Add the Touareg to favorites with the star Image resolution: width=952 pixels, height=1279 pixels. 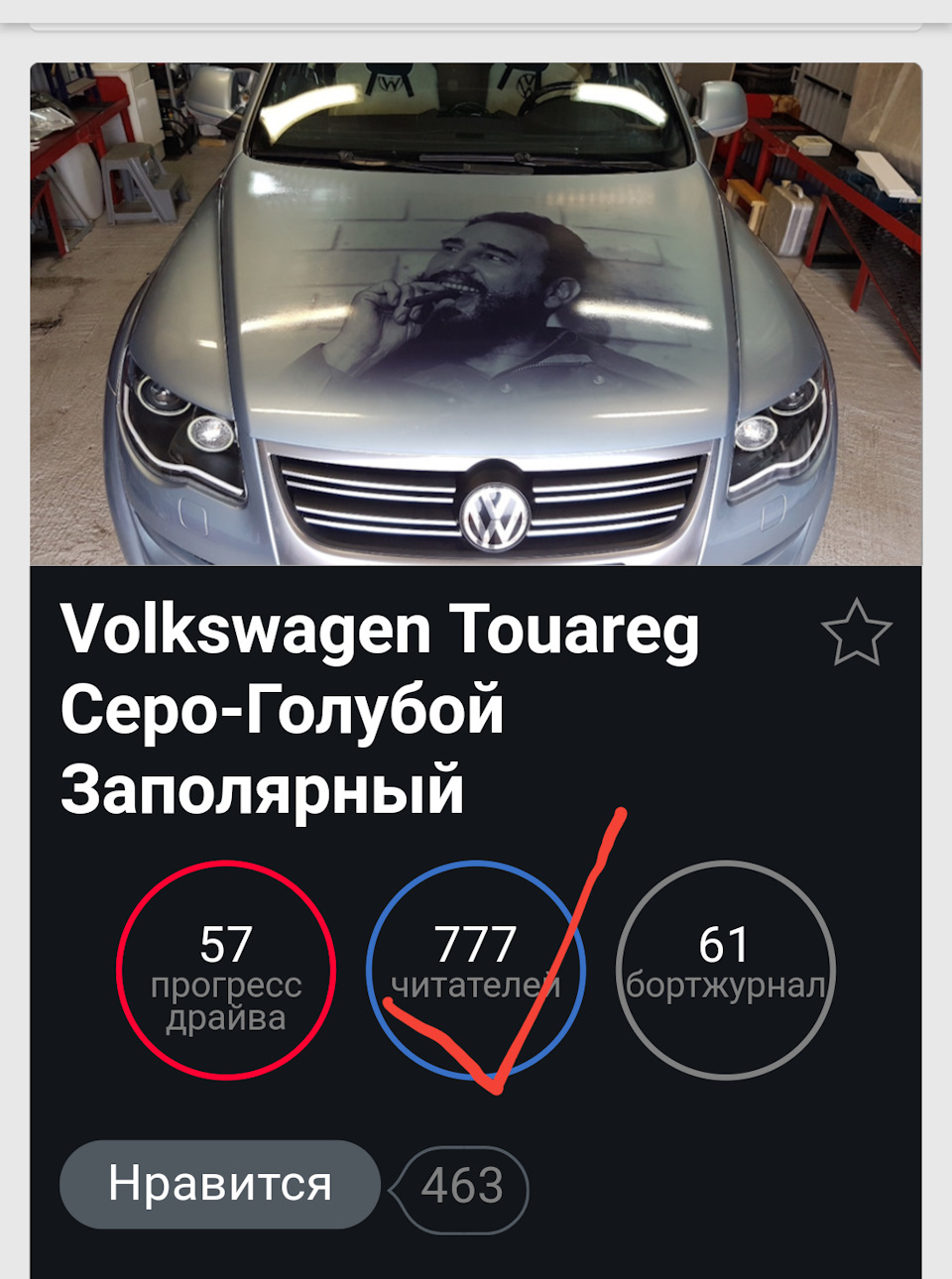click(857, 633)
